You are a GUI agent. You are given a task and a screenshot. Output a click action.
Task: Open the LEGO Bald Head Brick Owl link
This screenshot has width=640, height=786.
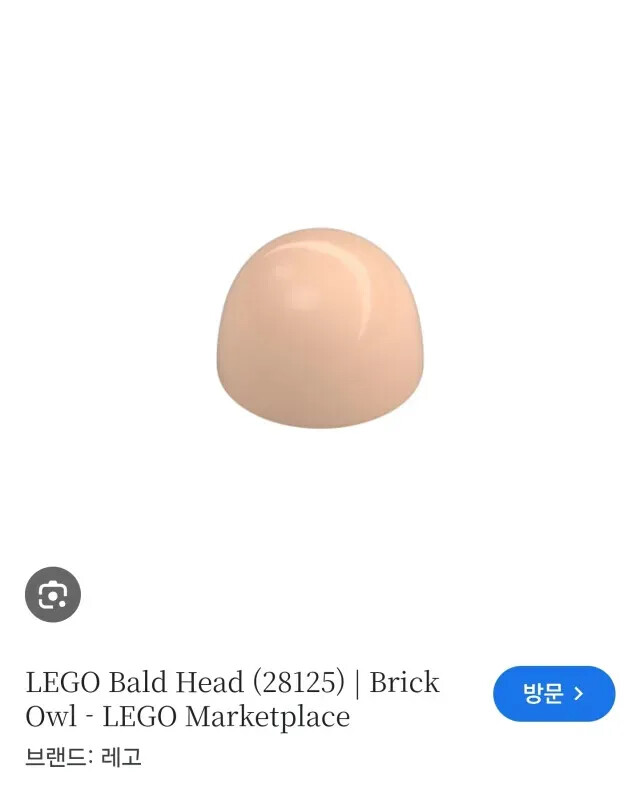pyautogui.click(x=232, y=699)
